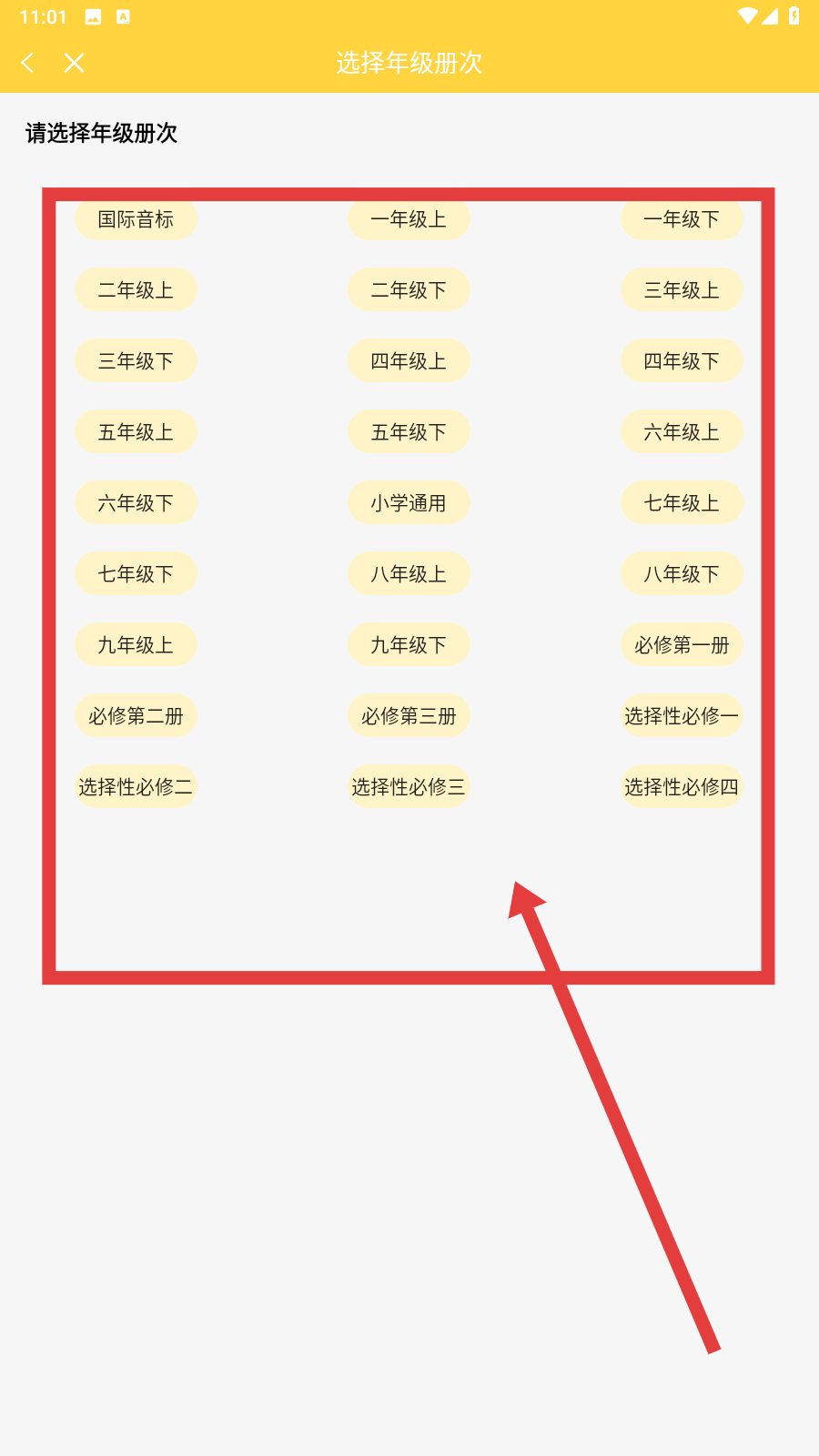819x1456 pixels.
Task: Select 二年级上
Action: click(x=136, y=290)
